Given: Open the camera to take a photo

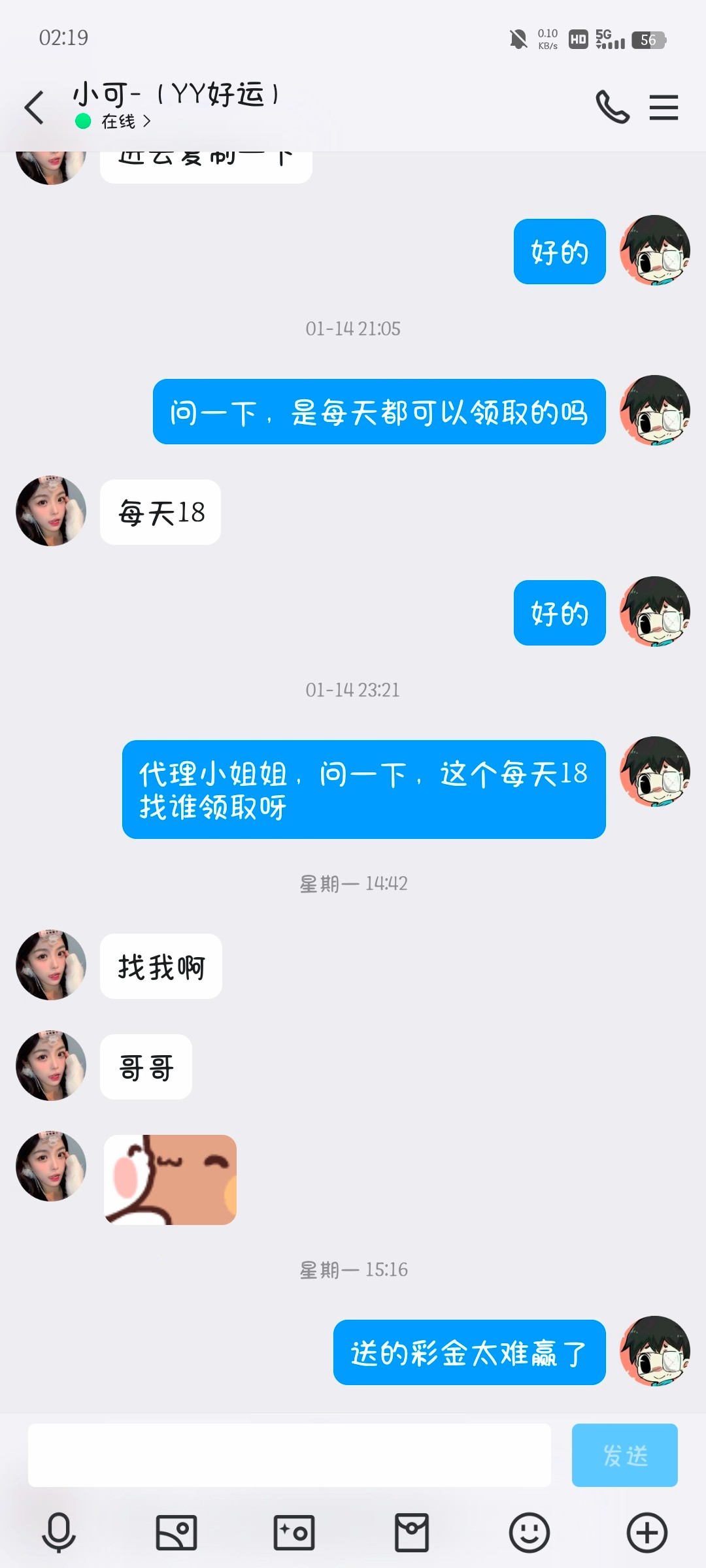Looking at the screenshot, I should coord(294,1532).
